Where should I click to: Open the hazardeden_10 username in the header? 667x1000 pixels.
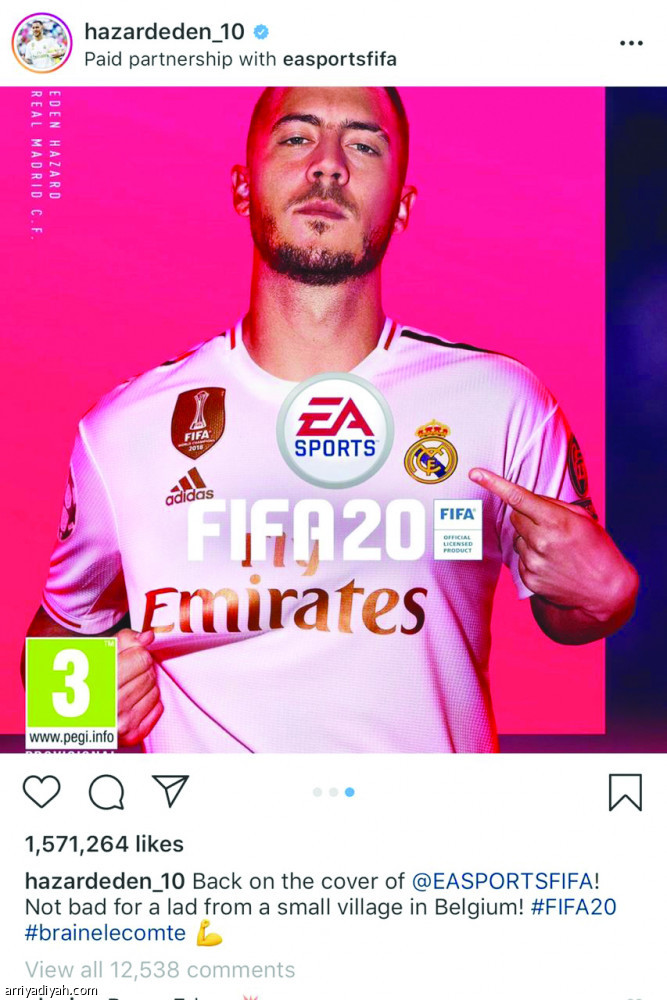pos(163,32)
